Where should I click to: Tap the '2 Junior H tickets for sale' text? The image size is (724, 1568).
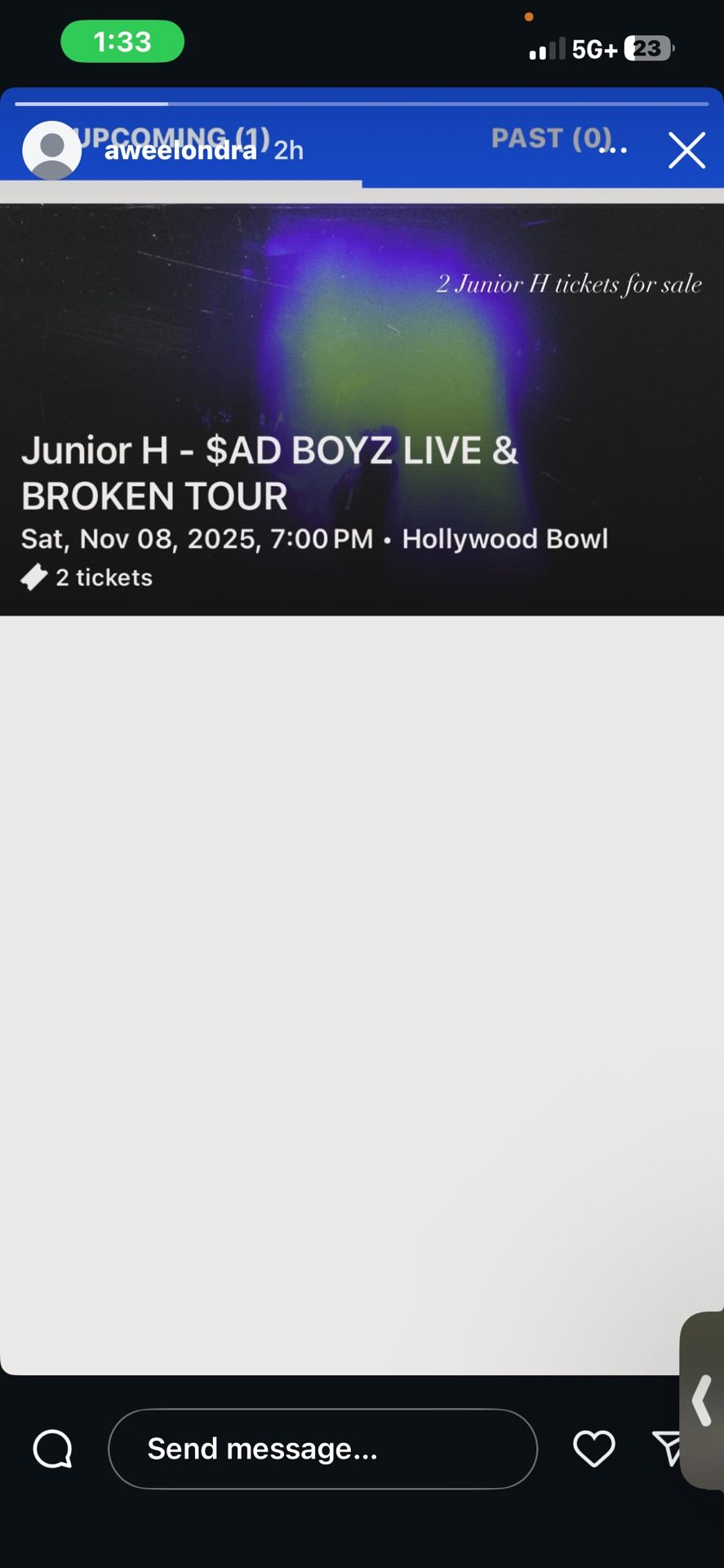pyautogui.click(x=569, y=284)
